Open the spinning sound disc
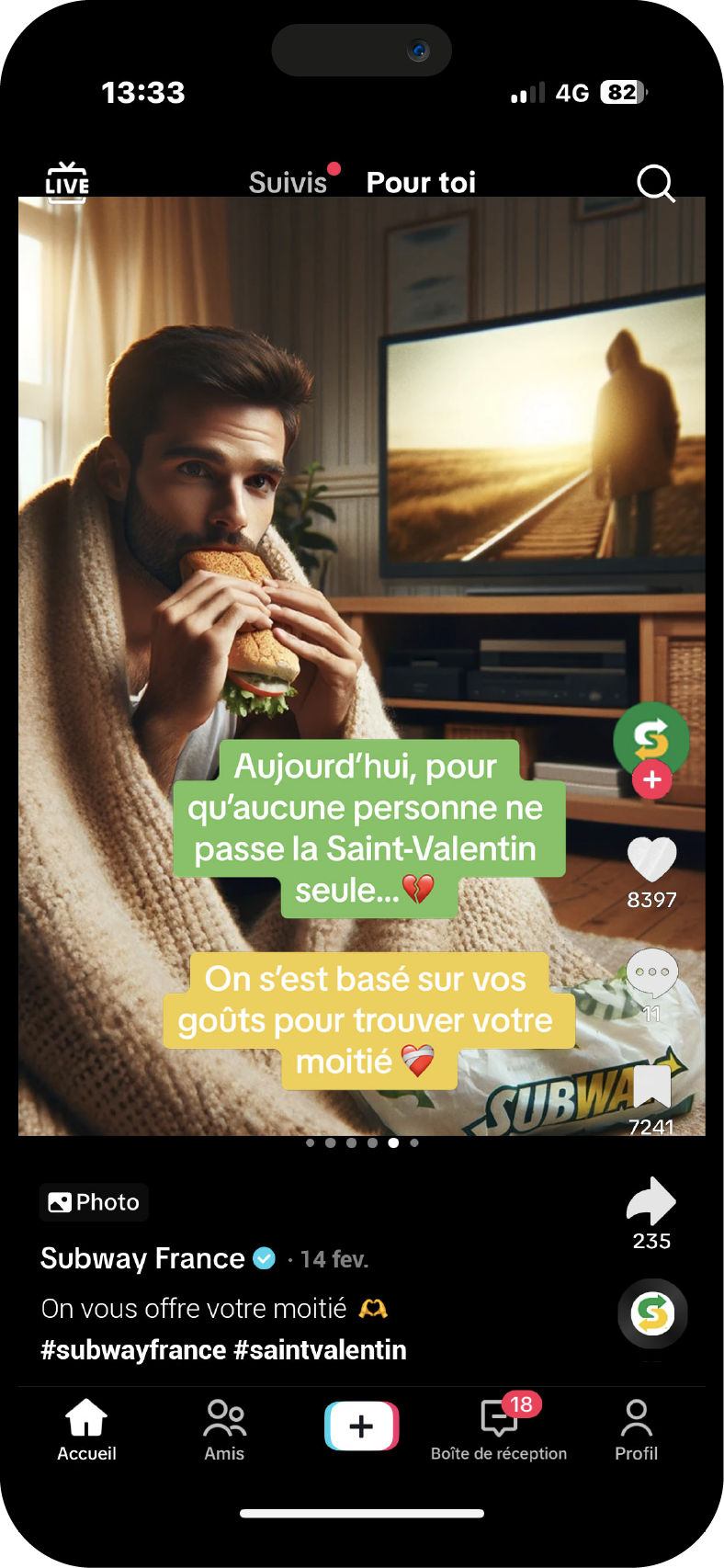This screenshot has width=724, height=1568. tap(652, 1313)
